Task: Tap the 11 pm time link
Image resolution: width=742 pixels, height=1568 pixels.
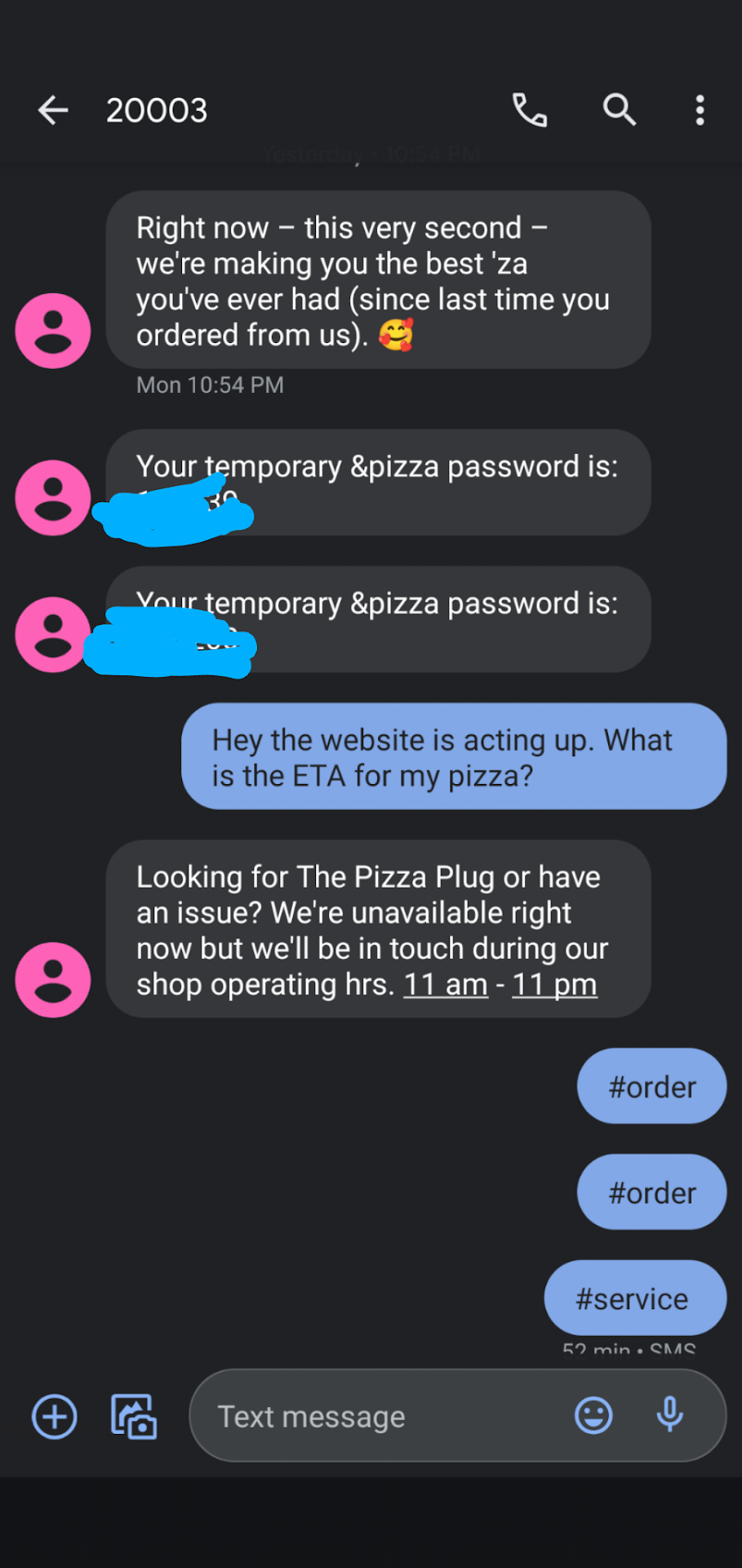Action: [x=554, y=985]
